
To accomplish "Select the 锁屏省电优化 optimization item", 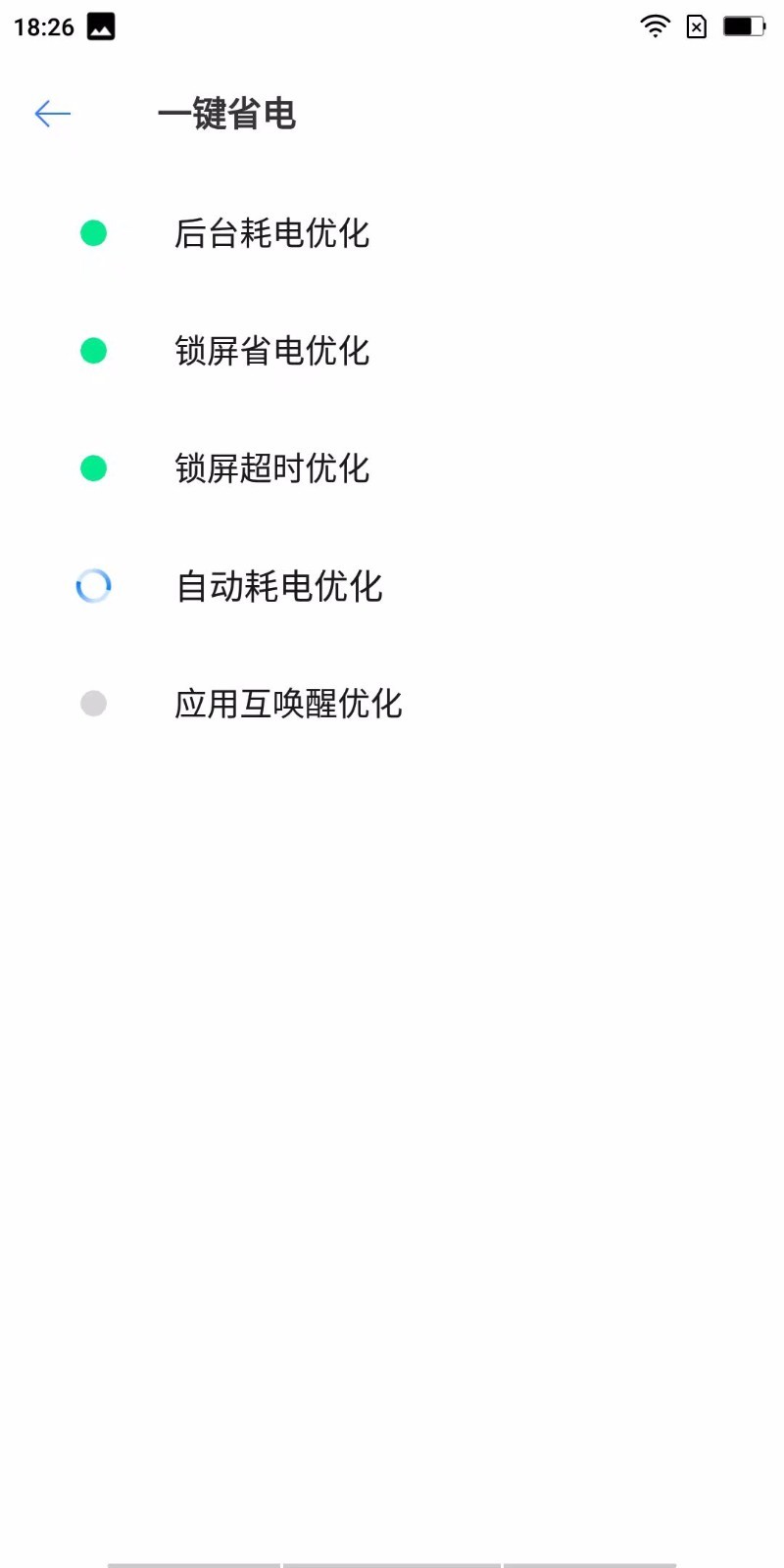I will [273, 351].
